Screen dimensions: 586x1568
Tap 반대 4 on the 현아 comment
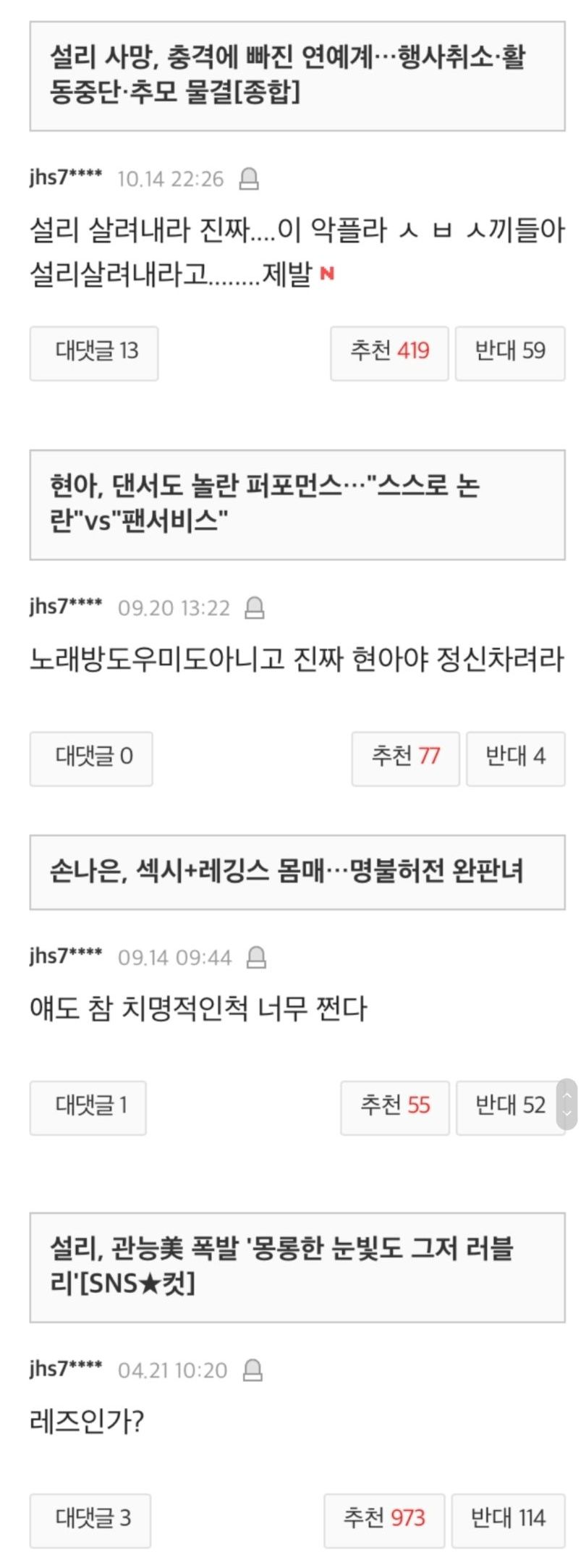point(515,758)
